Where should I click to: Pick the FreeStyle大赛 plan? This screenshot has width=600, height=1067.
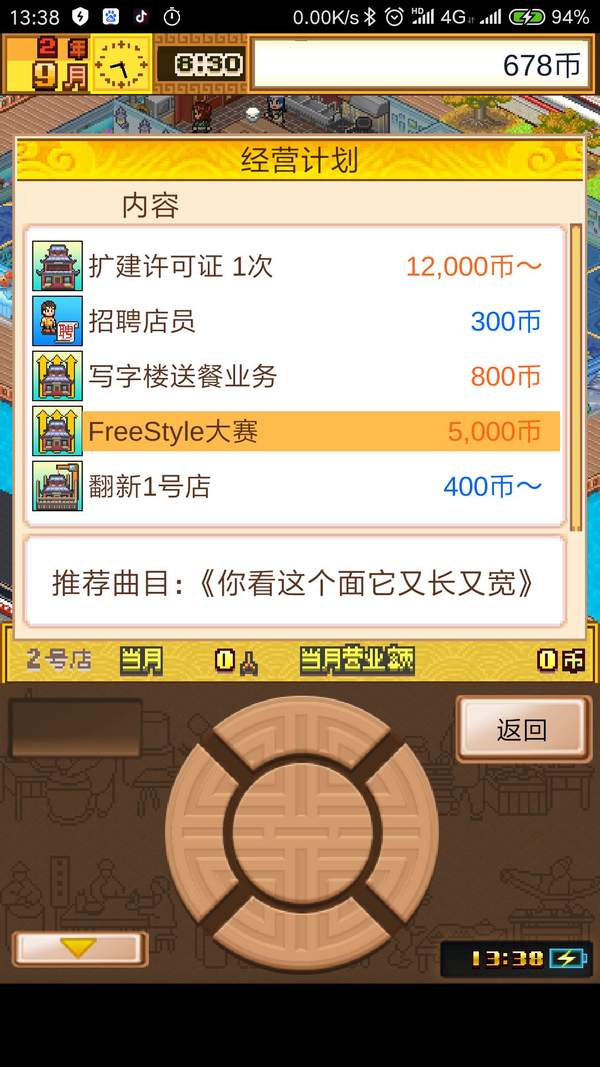[295, 431]
